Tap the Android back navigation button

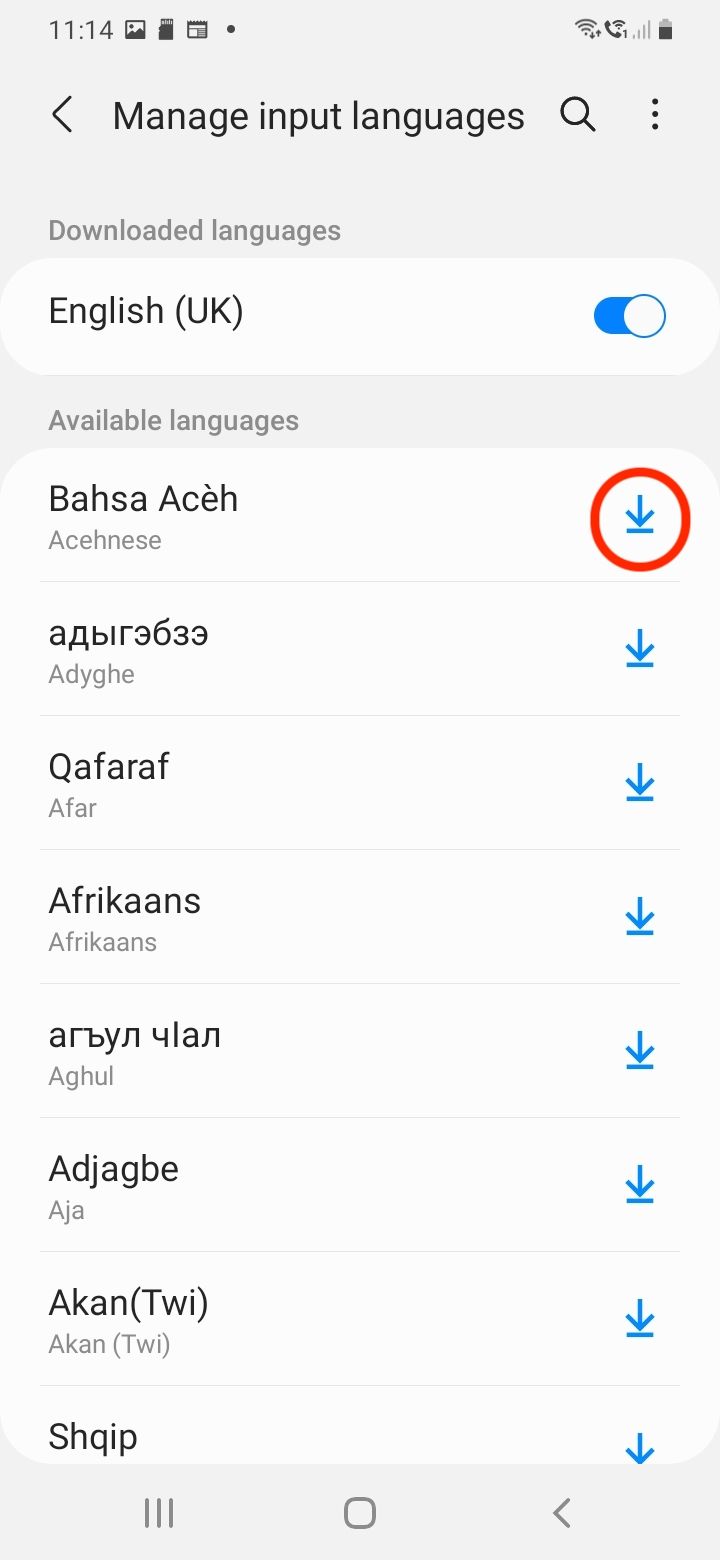tap(560, 1512)
